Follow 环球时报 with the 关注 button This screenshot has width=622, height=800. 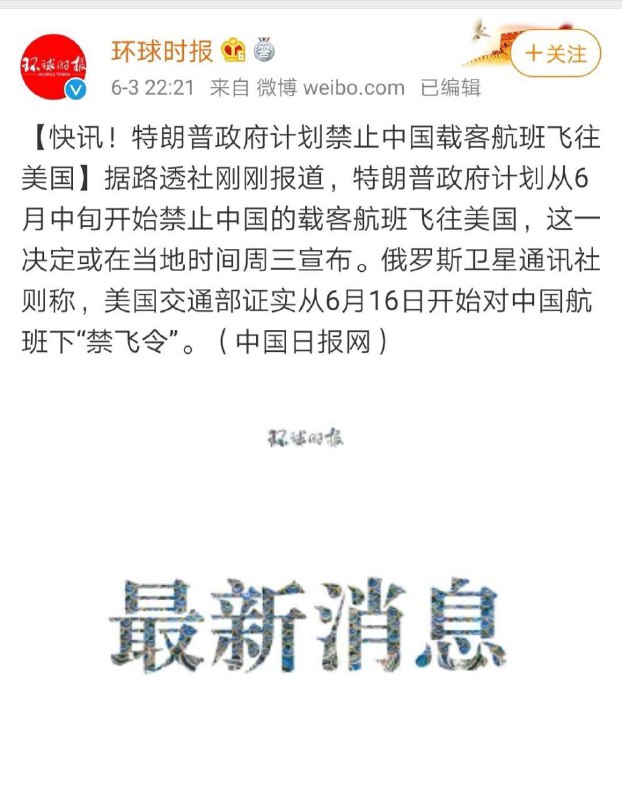(x=556, y=53)
